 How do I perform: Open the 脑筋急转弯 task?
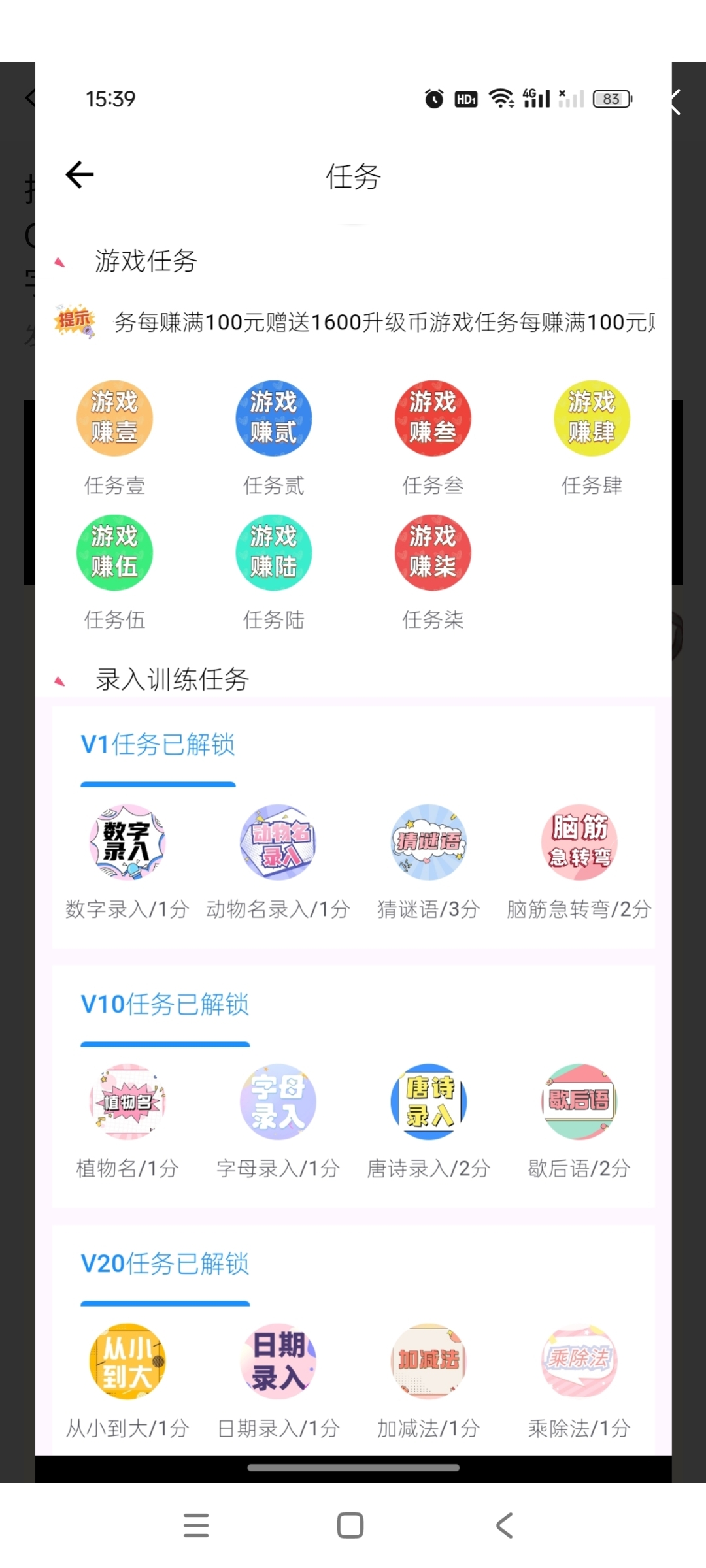579,843
